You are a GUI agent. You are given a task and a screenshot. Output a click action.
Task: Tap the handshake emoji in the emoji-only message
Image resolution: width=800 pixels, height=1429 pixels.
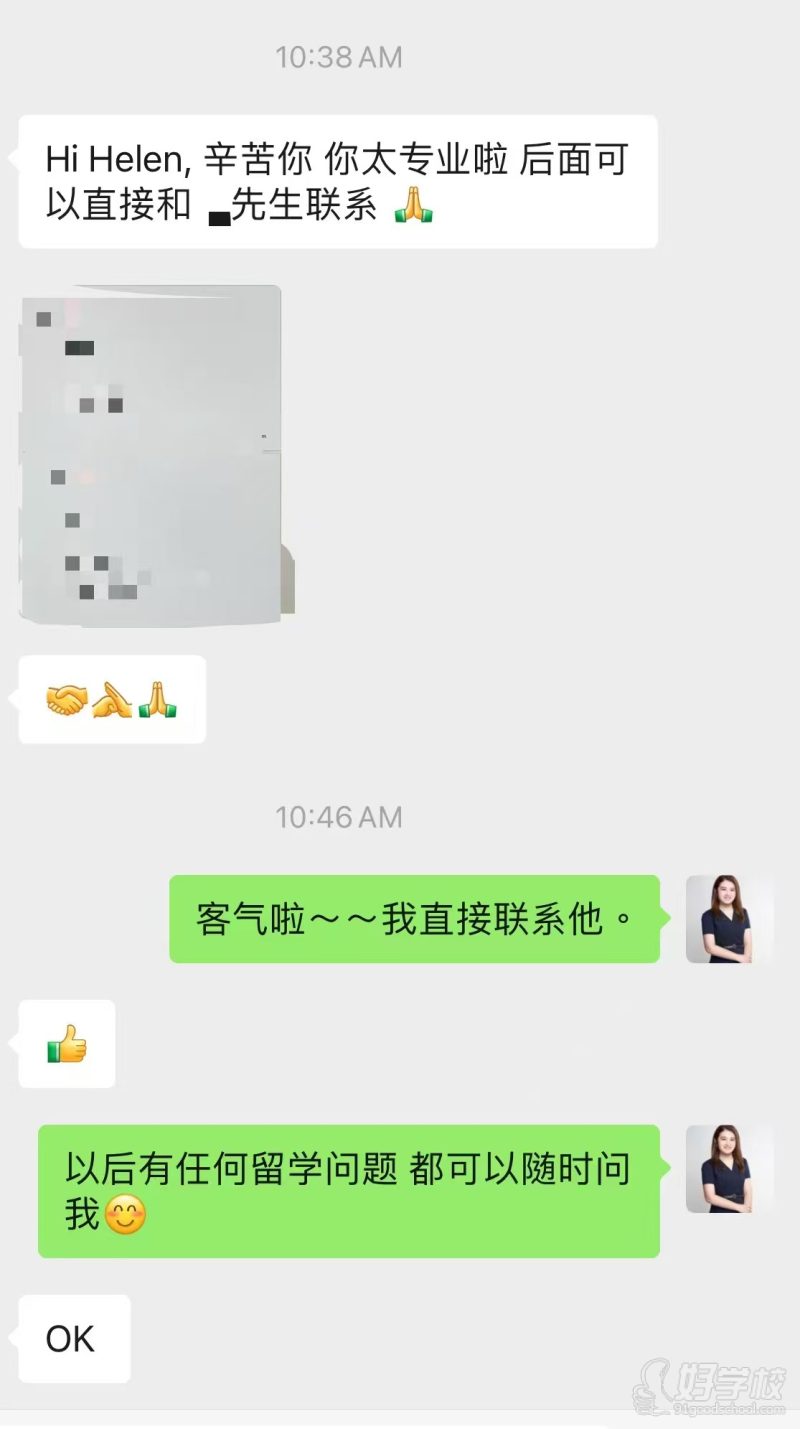64,701
